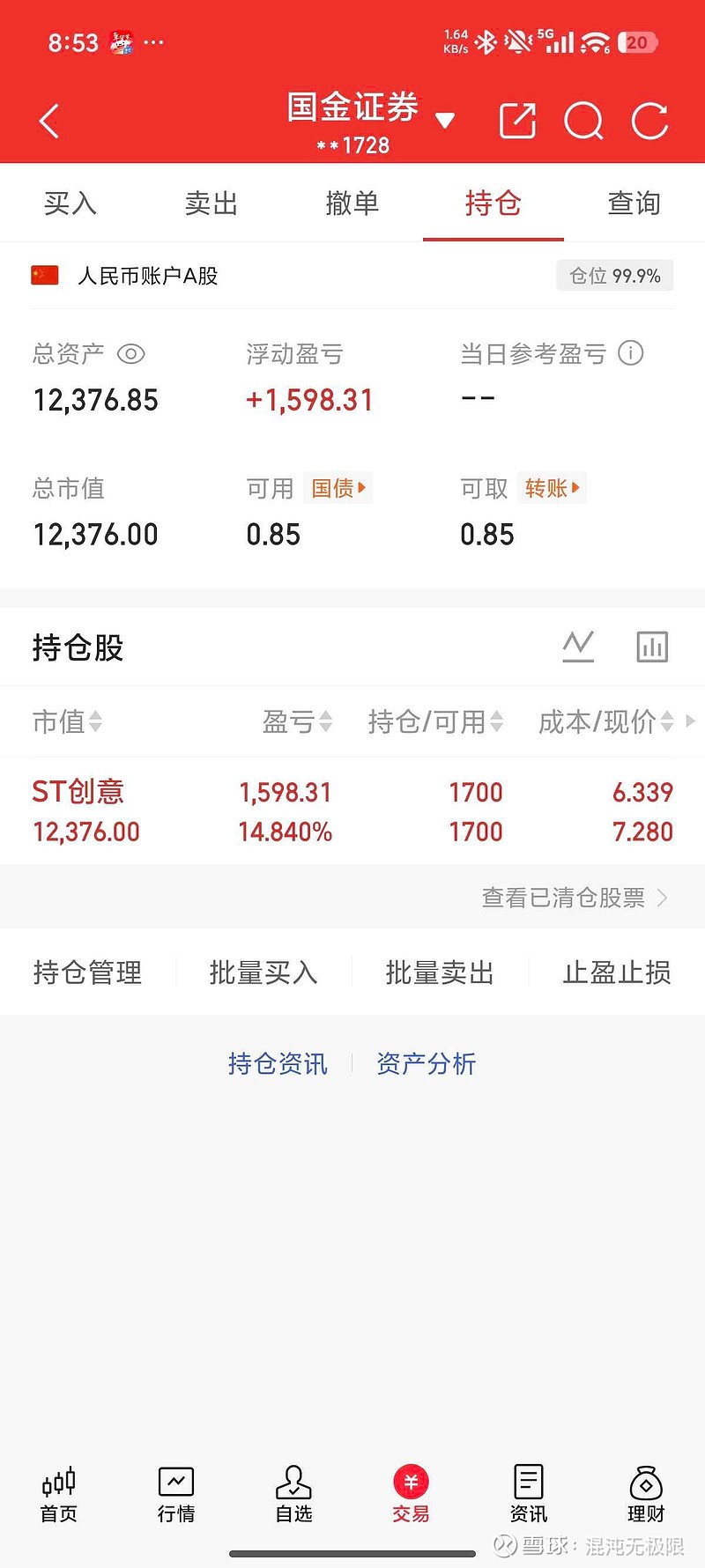Viewport: 705px width, 1568px height.
Task: Open the line chart view of 持仓股
Action: pyautogui.click(x=578, y=646)
